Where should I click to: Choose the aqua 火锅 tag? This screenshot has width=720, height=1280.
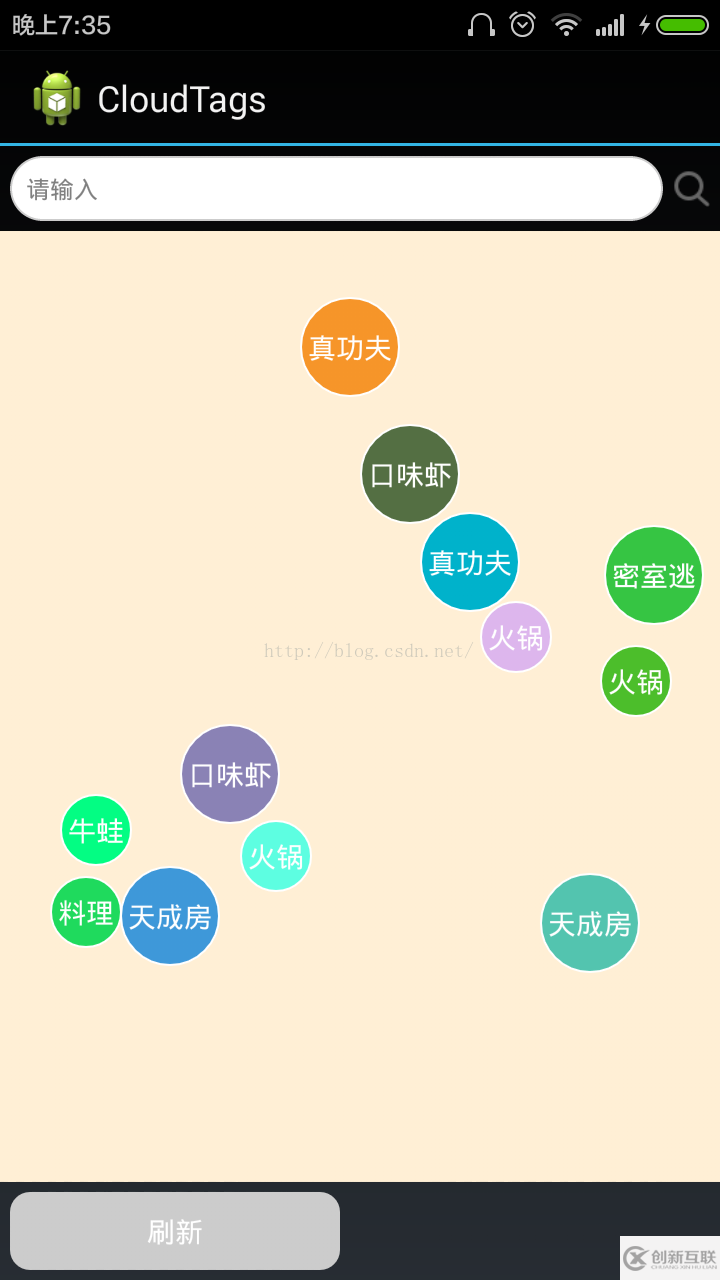point(276,856)
